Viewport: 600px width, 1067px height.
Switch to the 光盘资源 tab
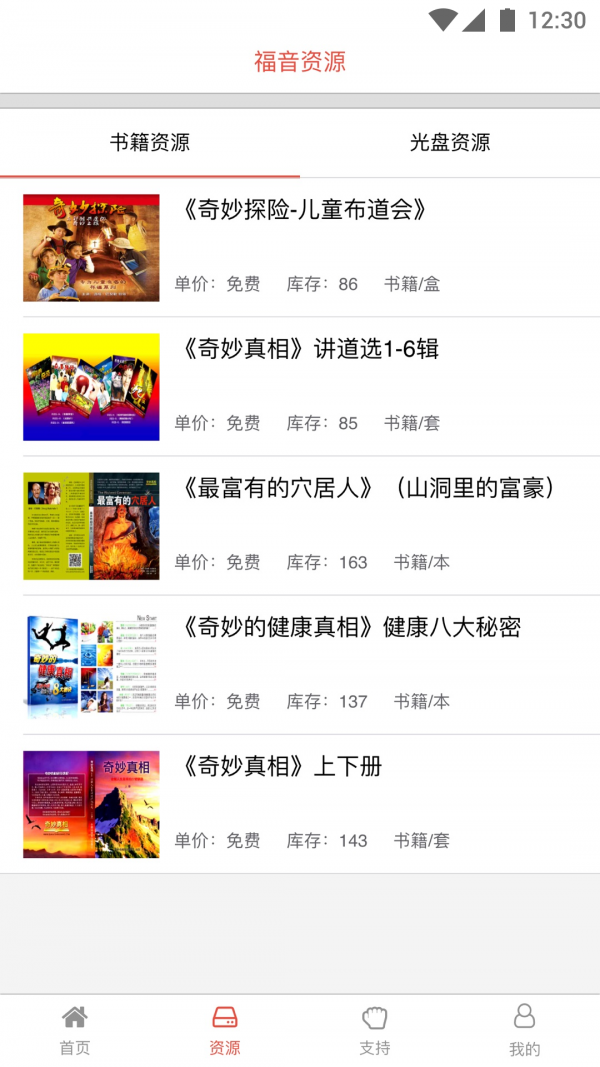[450, 143]
